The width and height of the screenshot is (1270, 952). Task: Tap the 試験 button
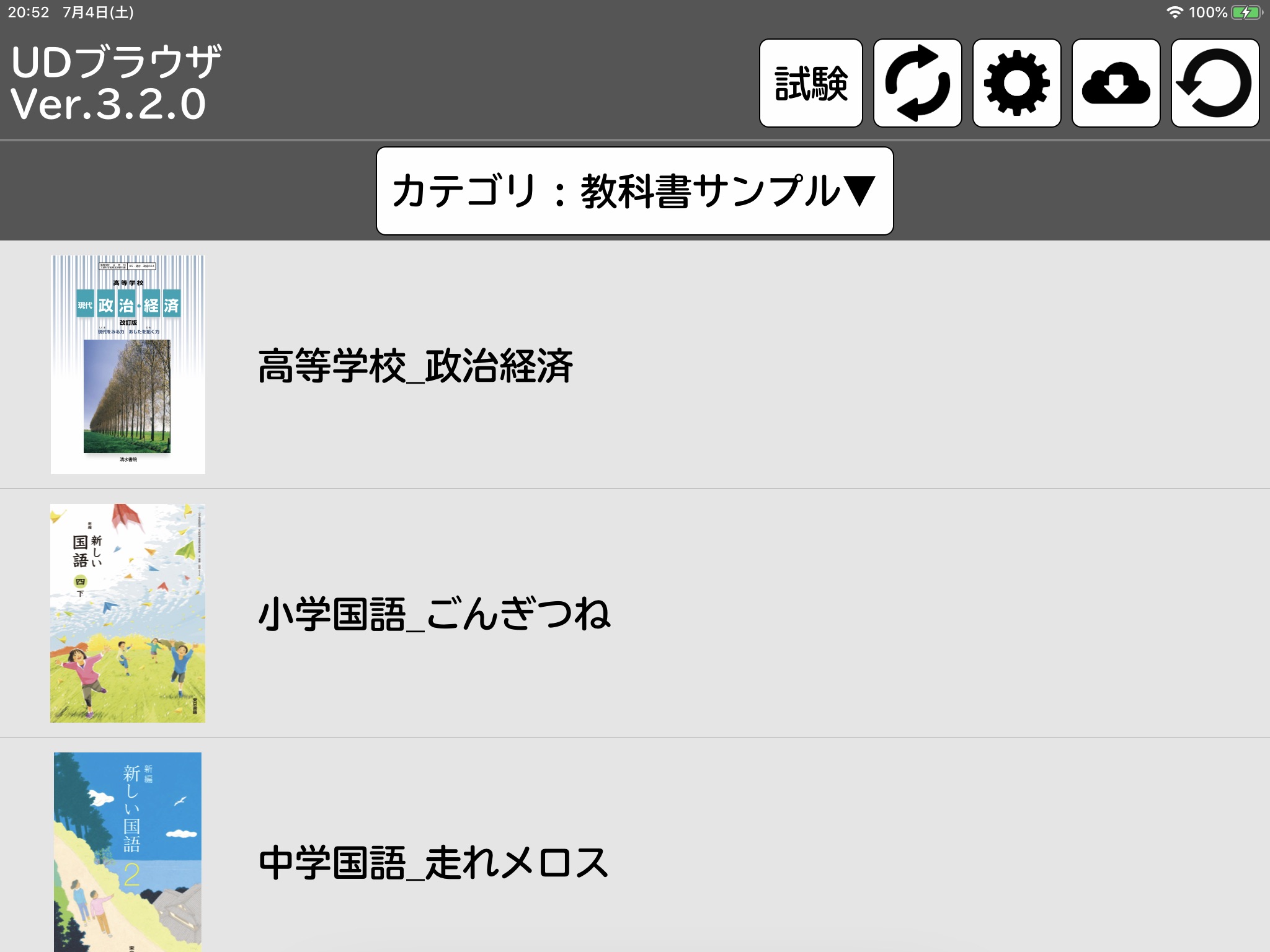pyautogui.click(x=810, y=83)
